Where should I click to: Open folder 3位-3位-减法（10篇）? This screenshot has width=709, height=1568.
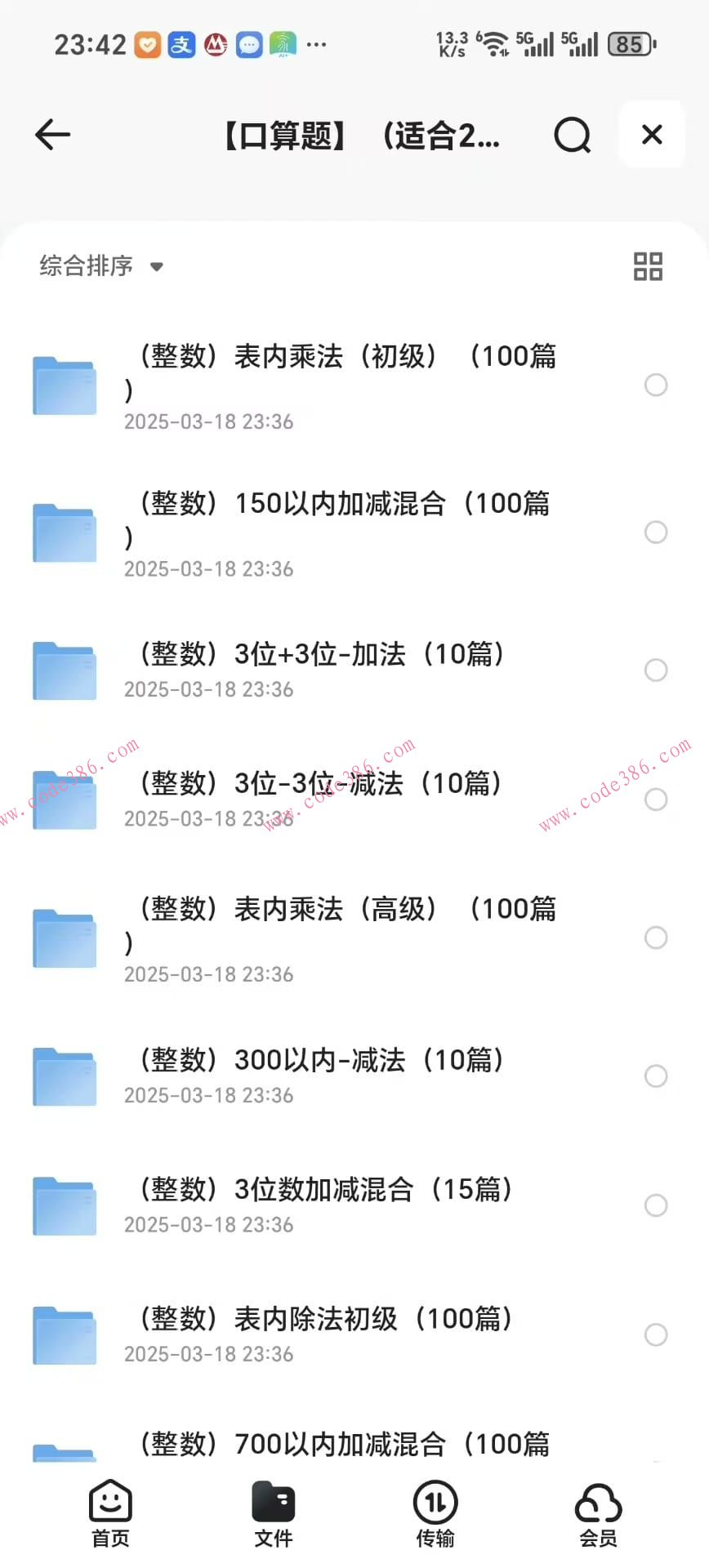319,782
